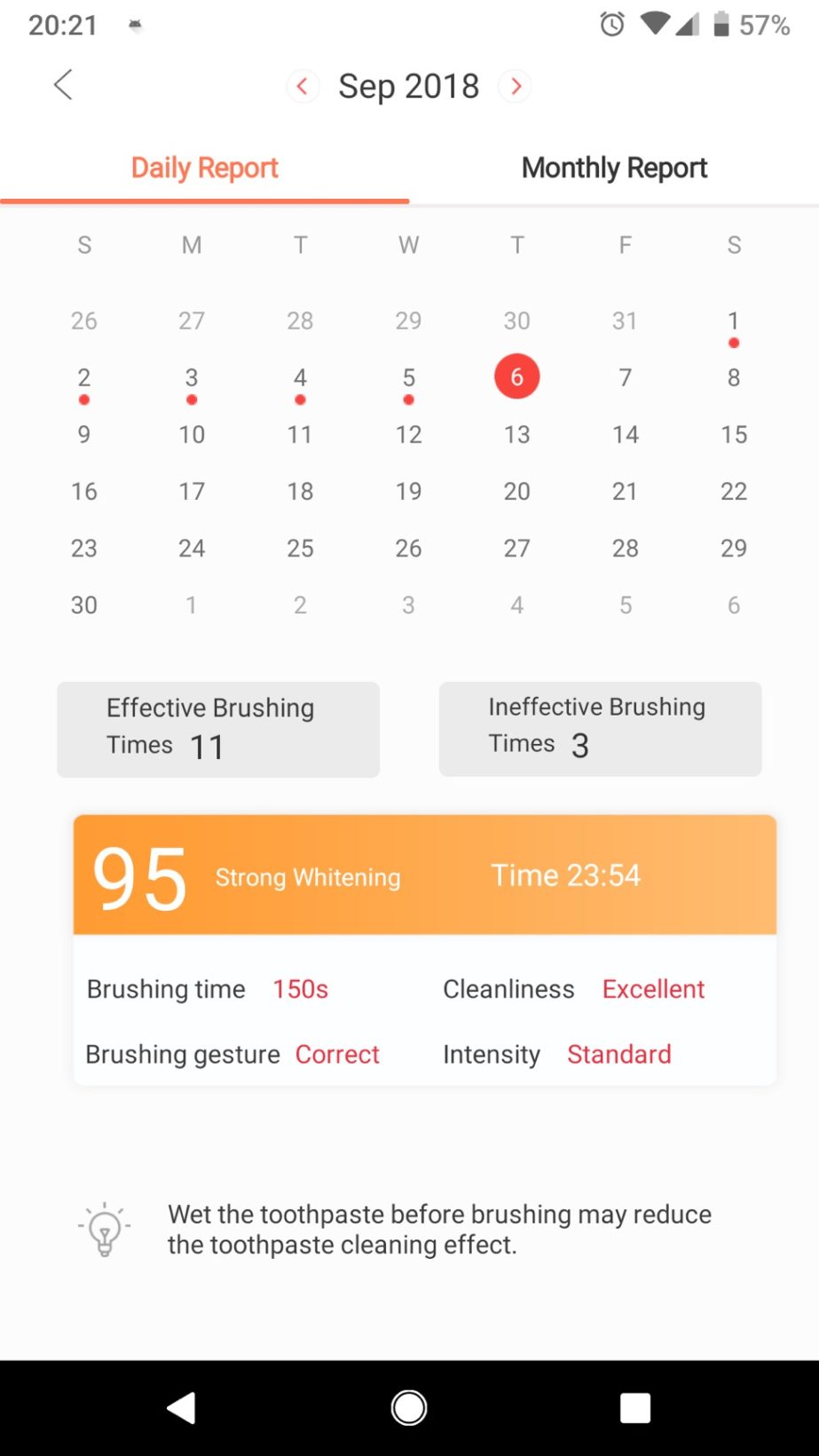Select the Daily Report tab
Viewport: 819px width, 1456px height.
(x=205, y=168)
